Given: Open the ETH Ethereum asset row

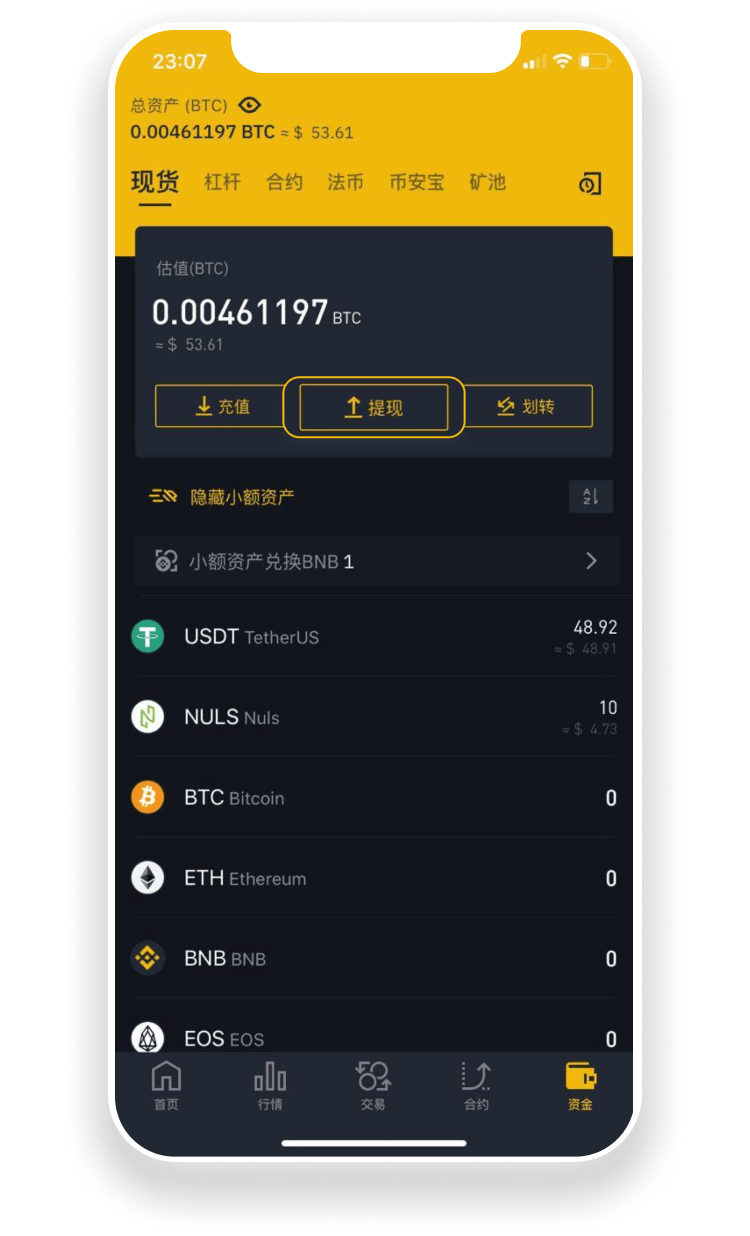Looking at the screenshot, I should click(x=374, y=878).
